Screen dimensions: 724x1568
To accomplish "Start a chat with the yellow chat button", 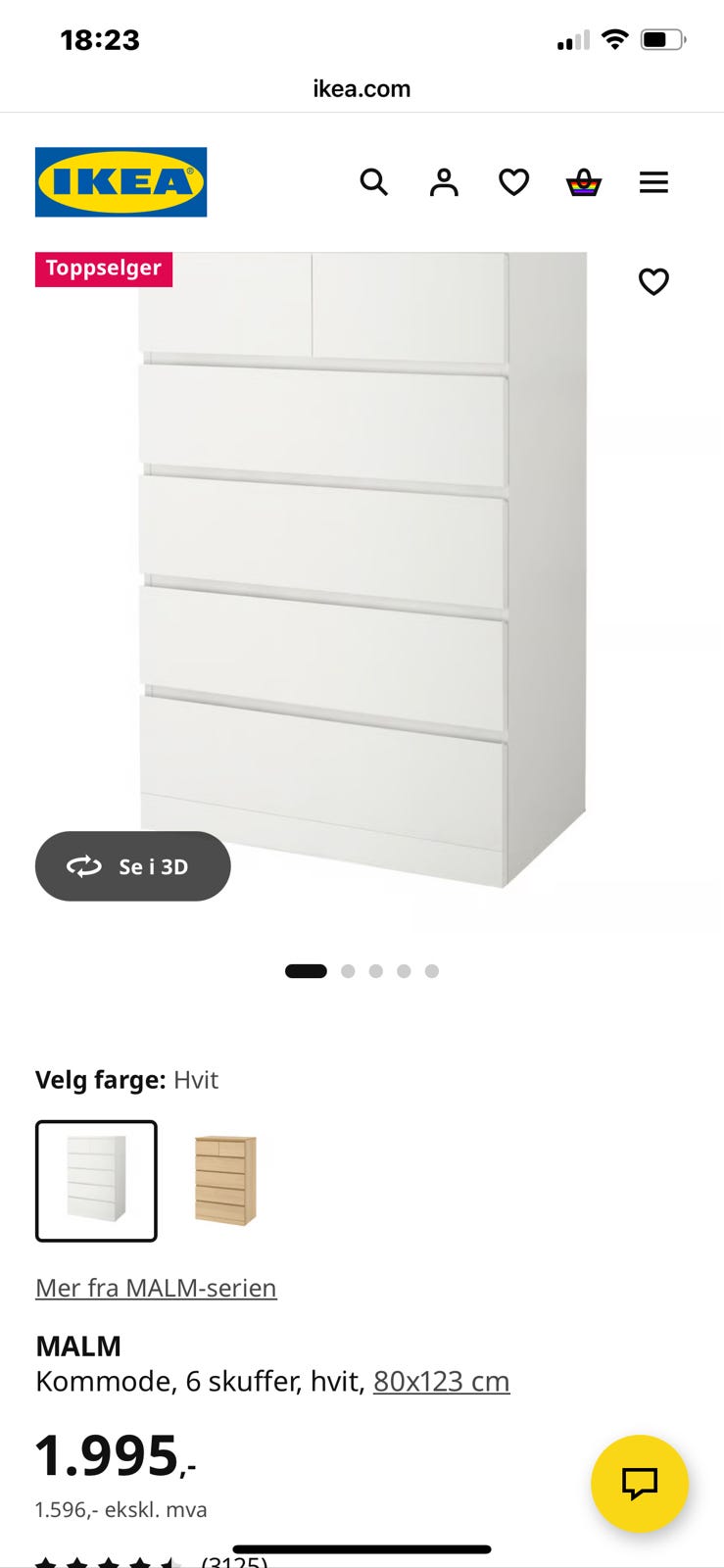I will pos(639,1484).
